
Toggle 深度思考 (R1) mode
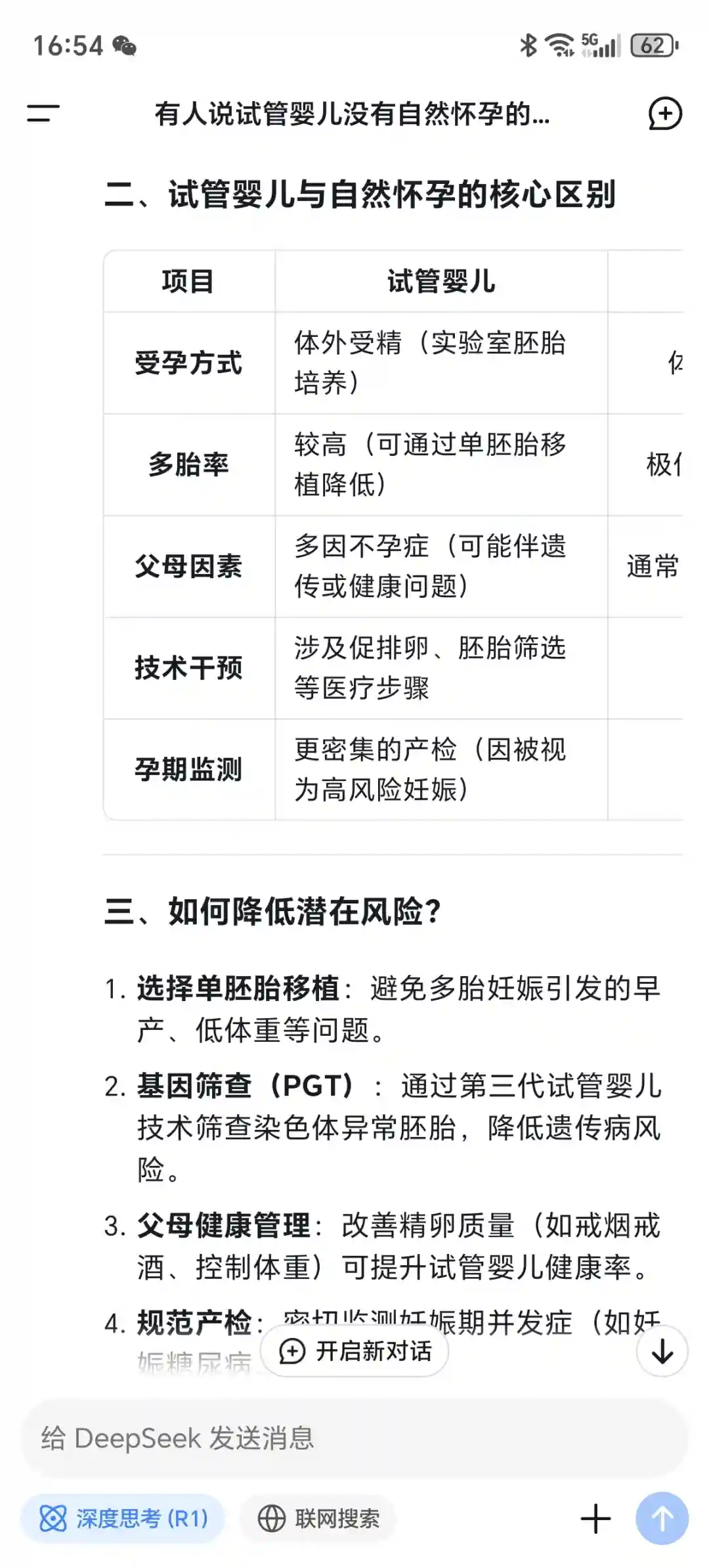[123, 1518]
